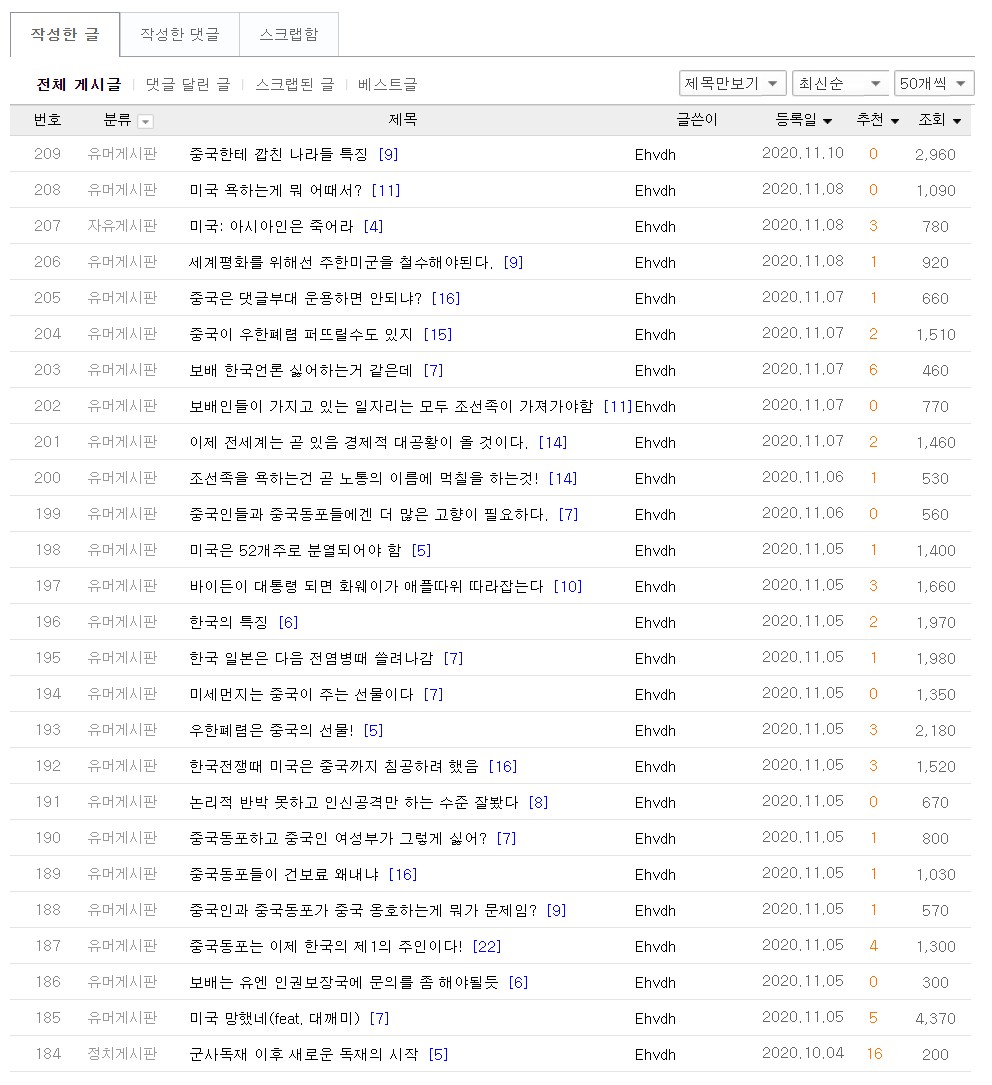Filter by 스크랩된 글
Screen dimensions: 992x1085
tap(294, 84)
